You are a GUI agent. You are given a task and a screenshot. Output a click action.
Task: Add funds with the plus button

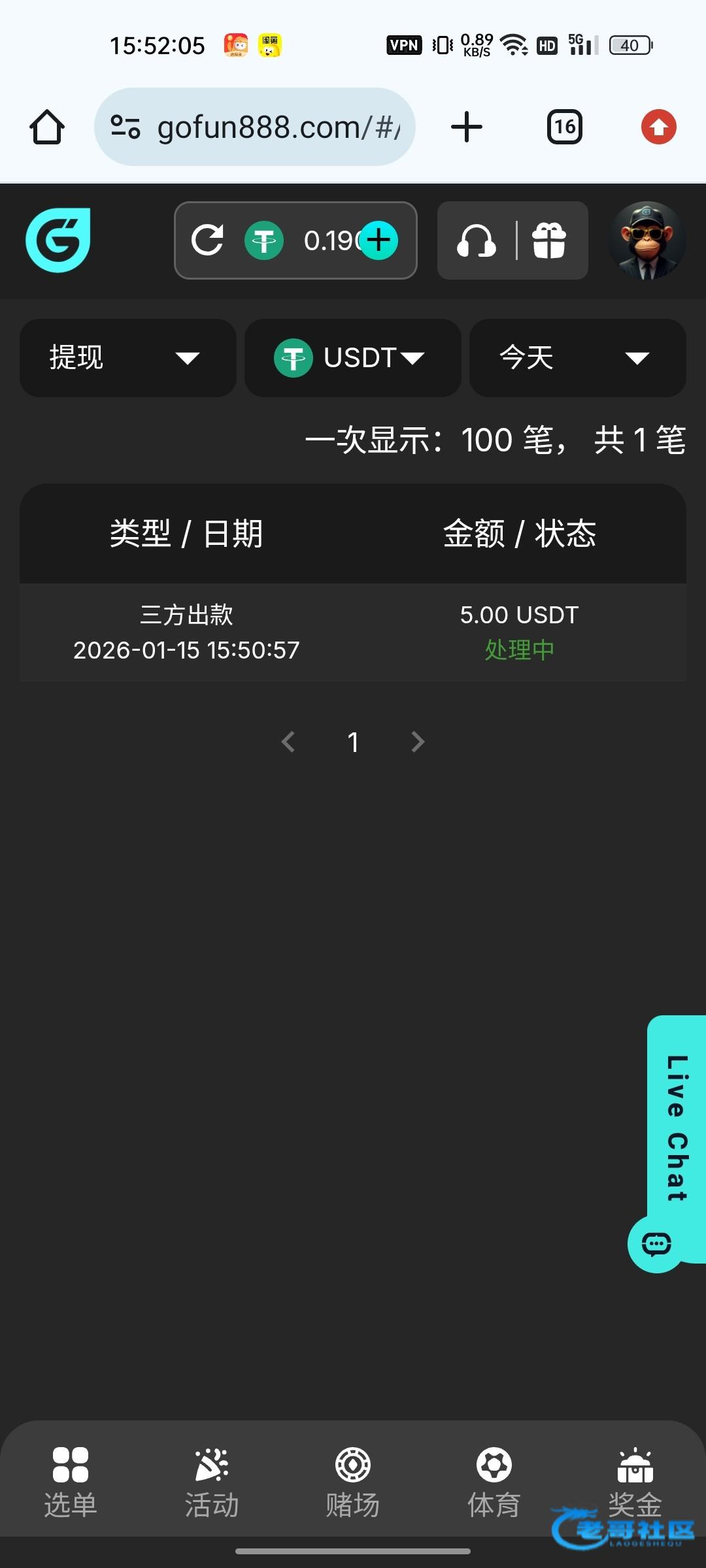coord(379,240)
